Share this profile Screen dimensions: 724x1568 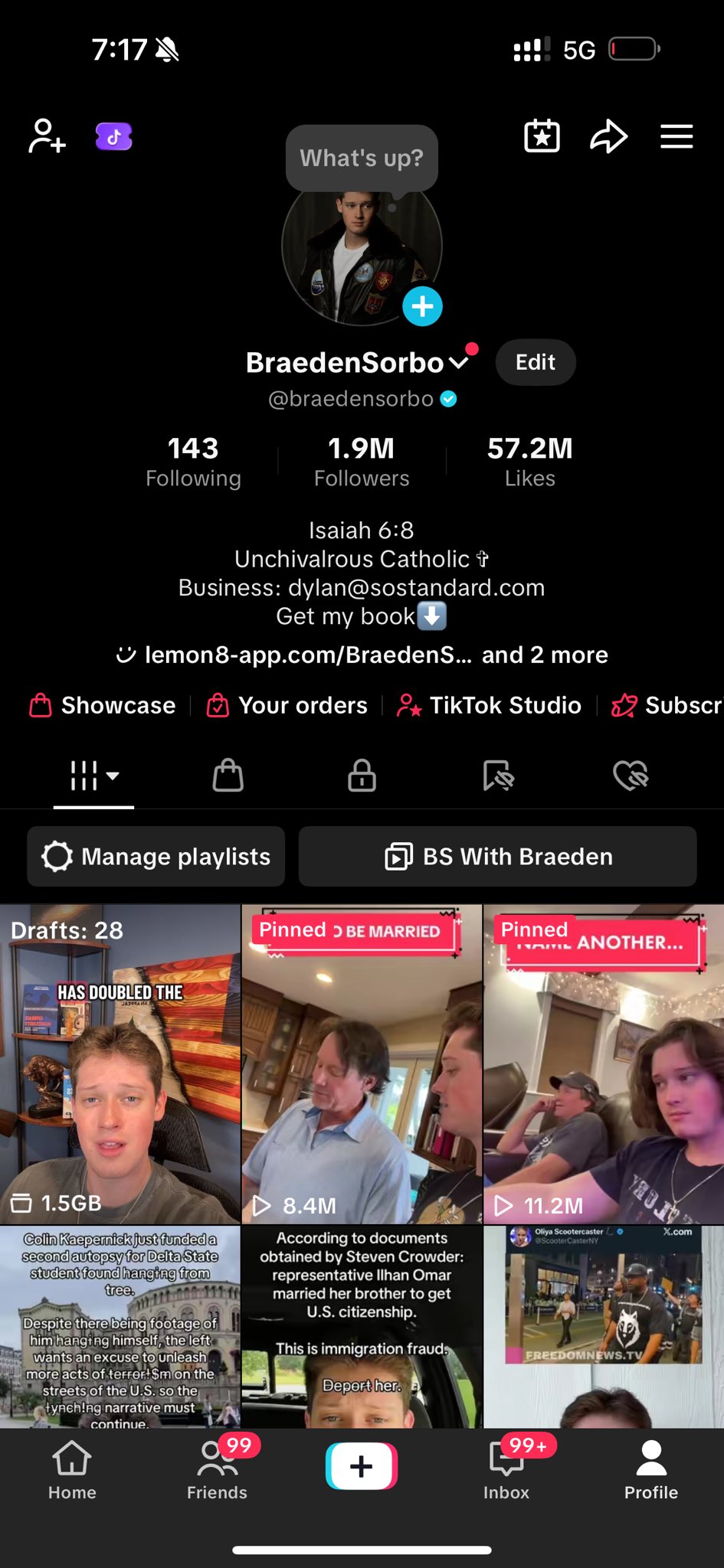pyautogui.click(x=609, y=137)
